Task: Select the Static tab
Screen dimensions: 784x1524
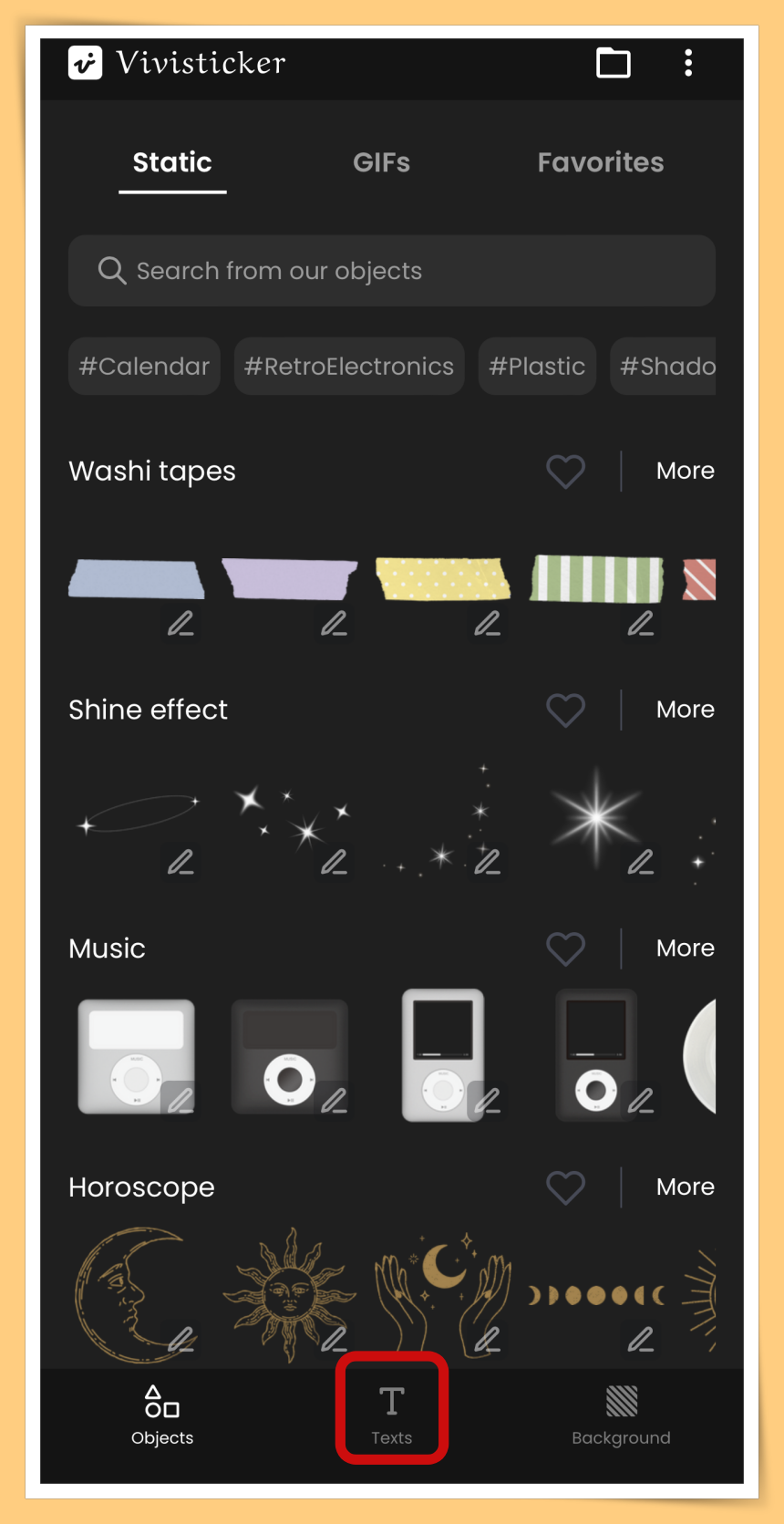Action: [x=172, y=162]
